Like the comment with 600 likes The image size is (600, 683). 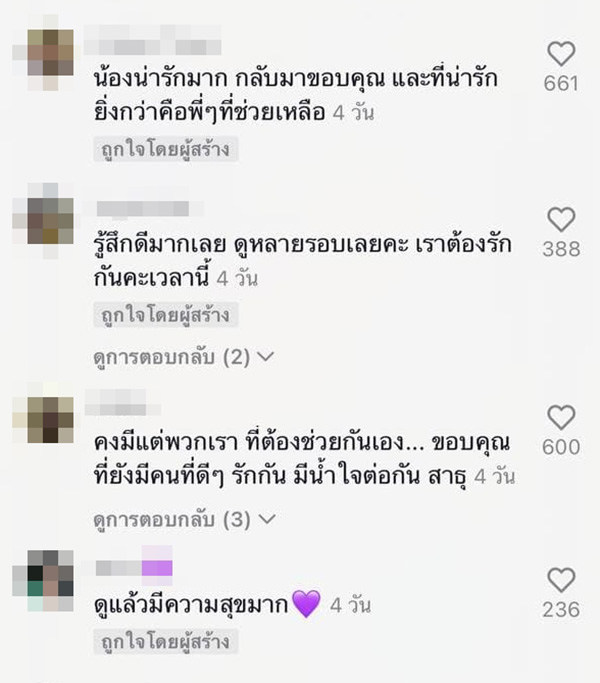[x=561, y=418]
